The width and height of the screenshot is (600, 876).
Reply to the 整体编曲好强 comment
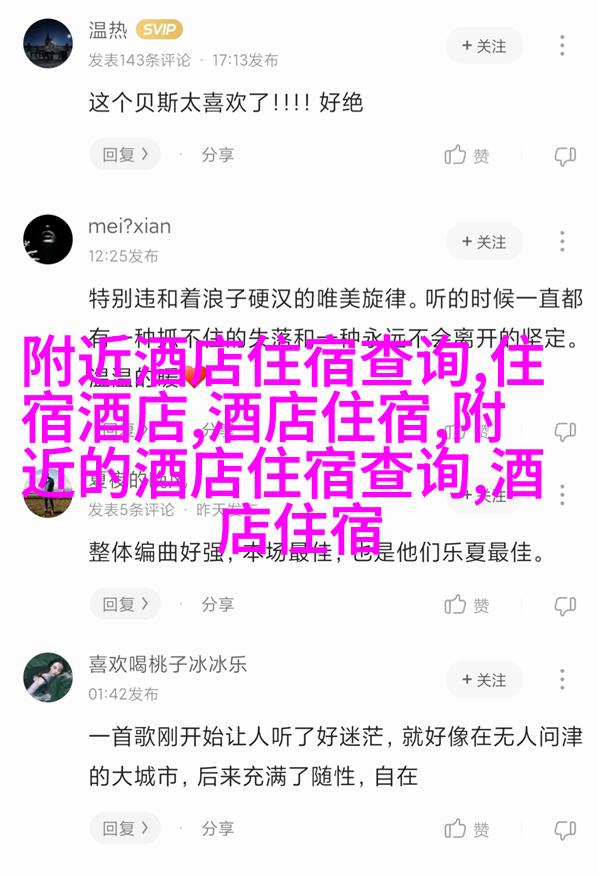pos(124,604)
